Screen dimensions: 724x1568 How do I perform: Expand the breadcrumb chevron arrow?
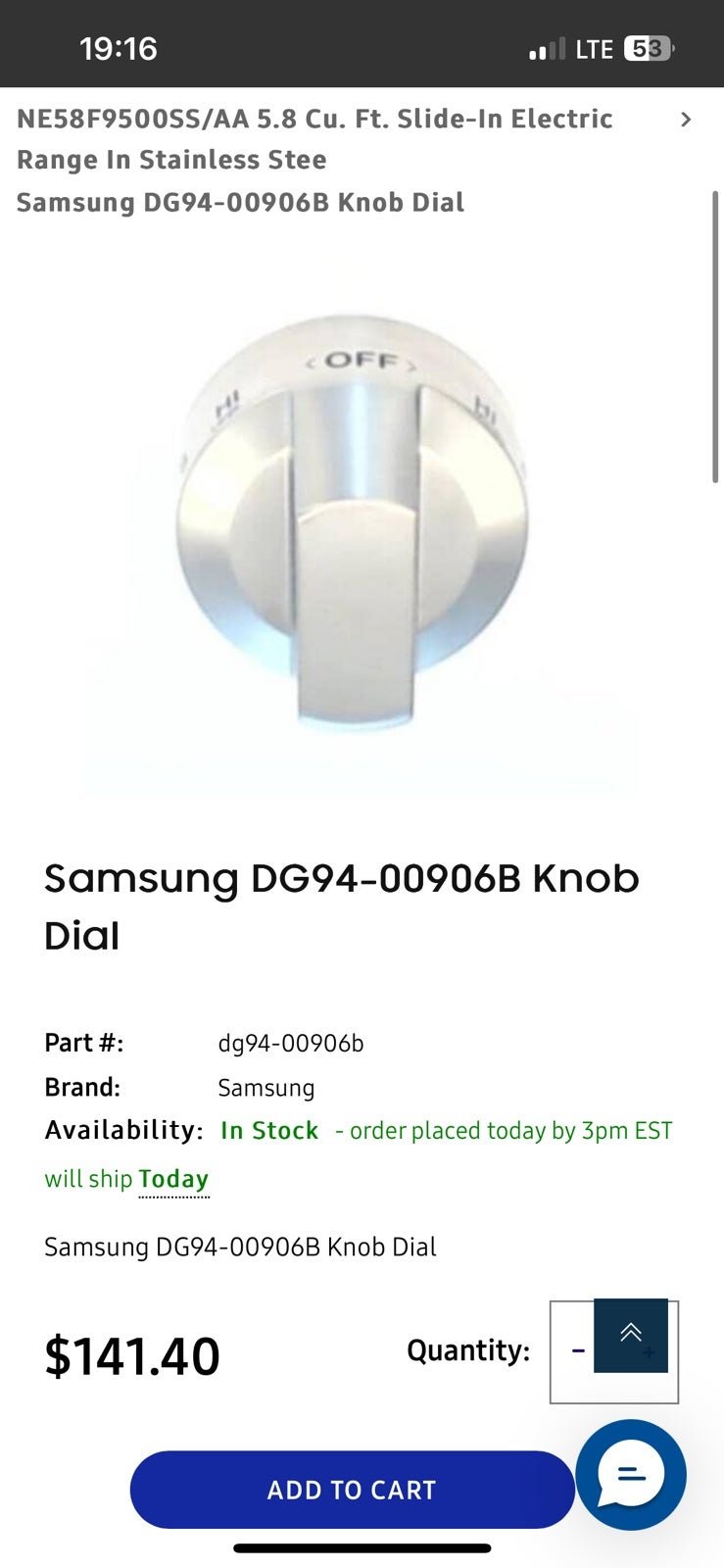pyautogui.click(x=686, y=120)
